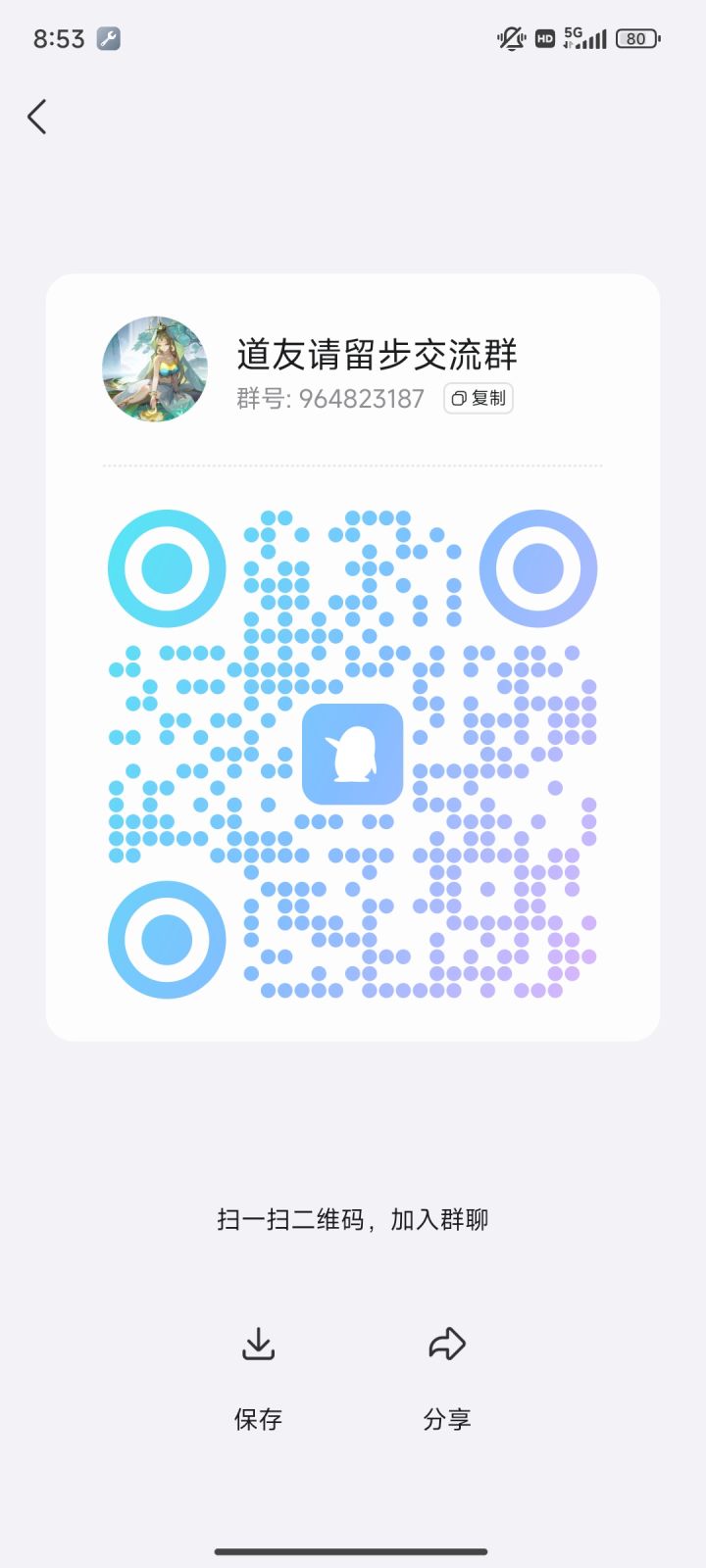Viewport: 706px width, 1568px height.
Task: Tap the group avatar image
Action: click(154, 369)
